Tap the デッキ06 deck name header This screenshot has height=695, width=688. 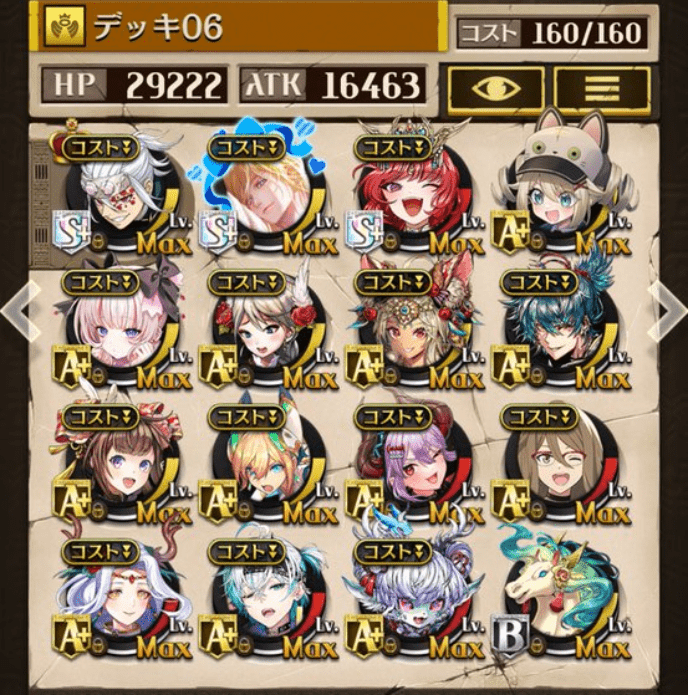click(240, 27)
